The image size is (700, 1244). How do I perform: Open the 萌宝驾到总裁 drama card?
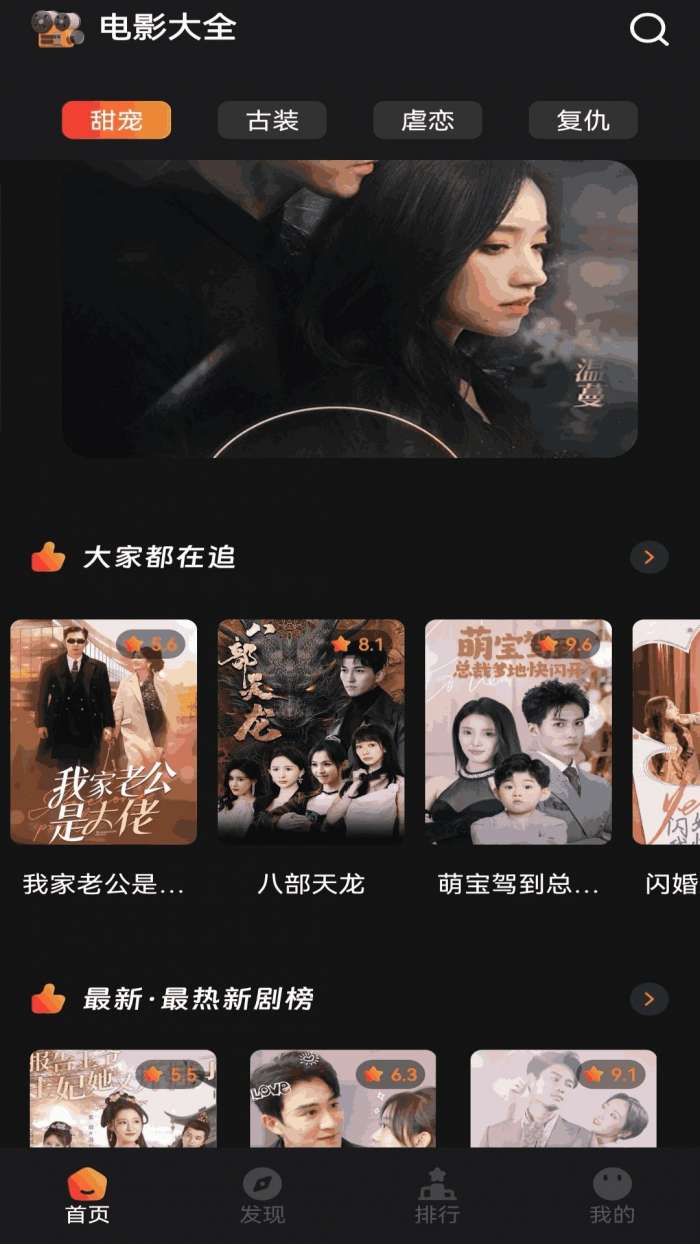pos(518,732)
